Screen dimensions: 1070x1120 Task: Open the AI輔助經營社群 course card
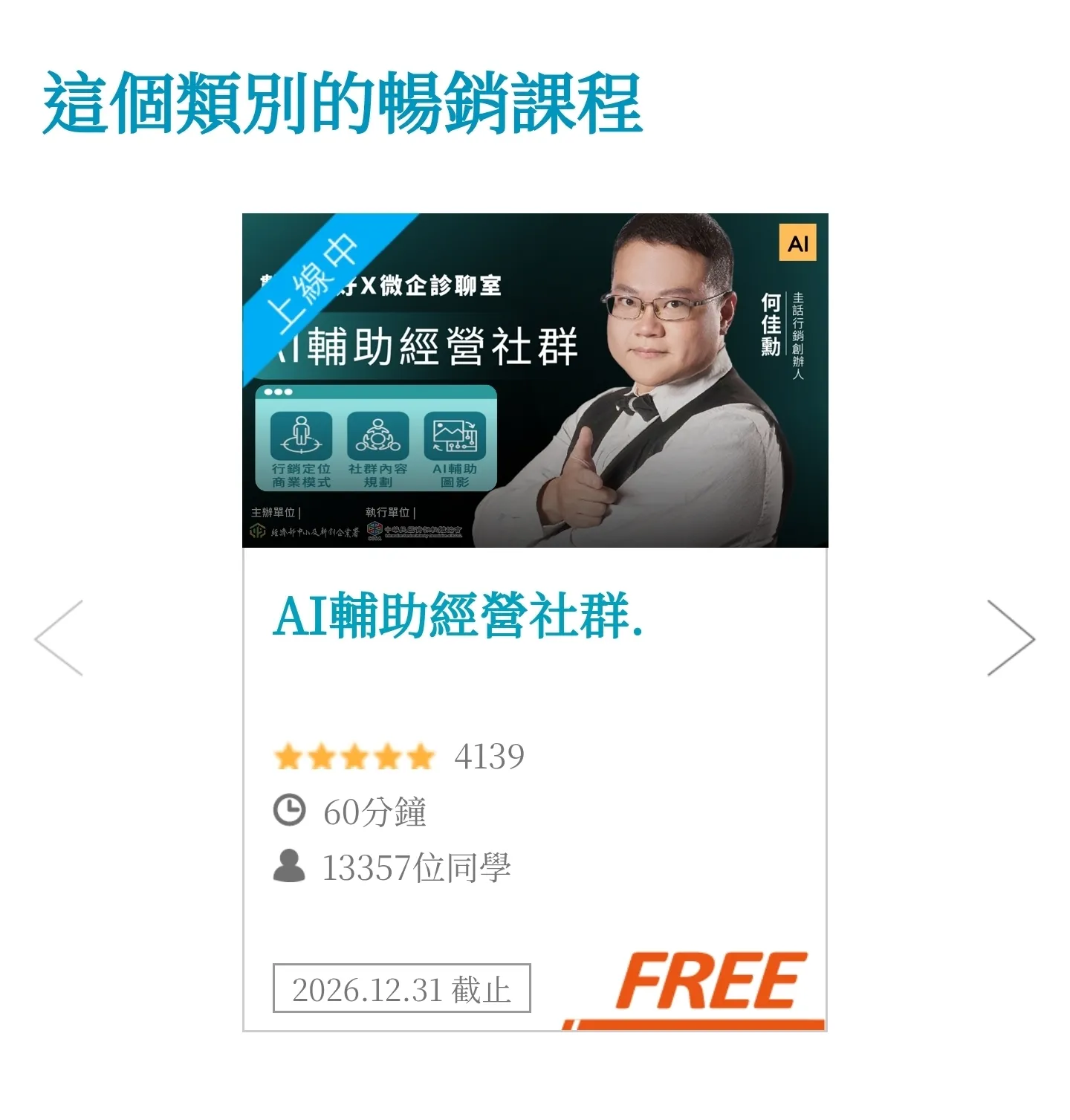[x=535, y=381]
